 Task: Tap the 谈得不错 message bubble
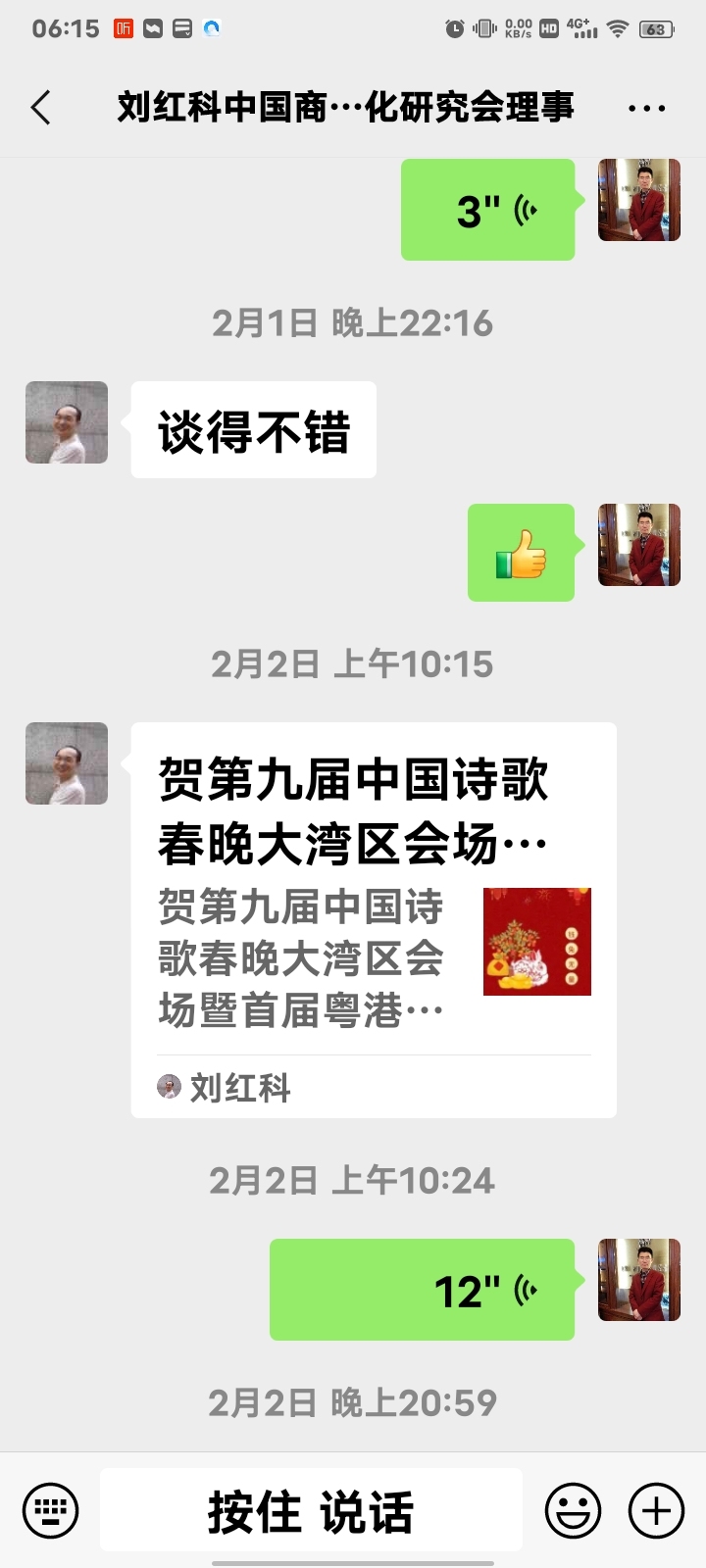tap(253, 430)
